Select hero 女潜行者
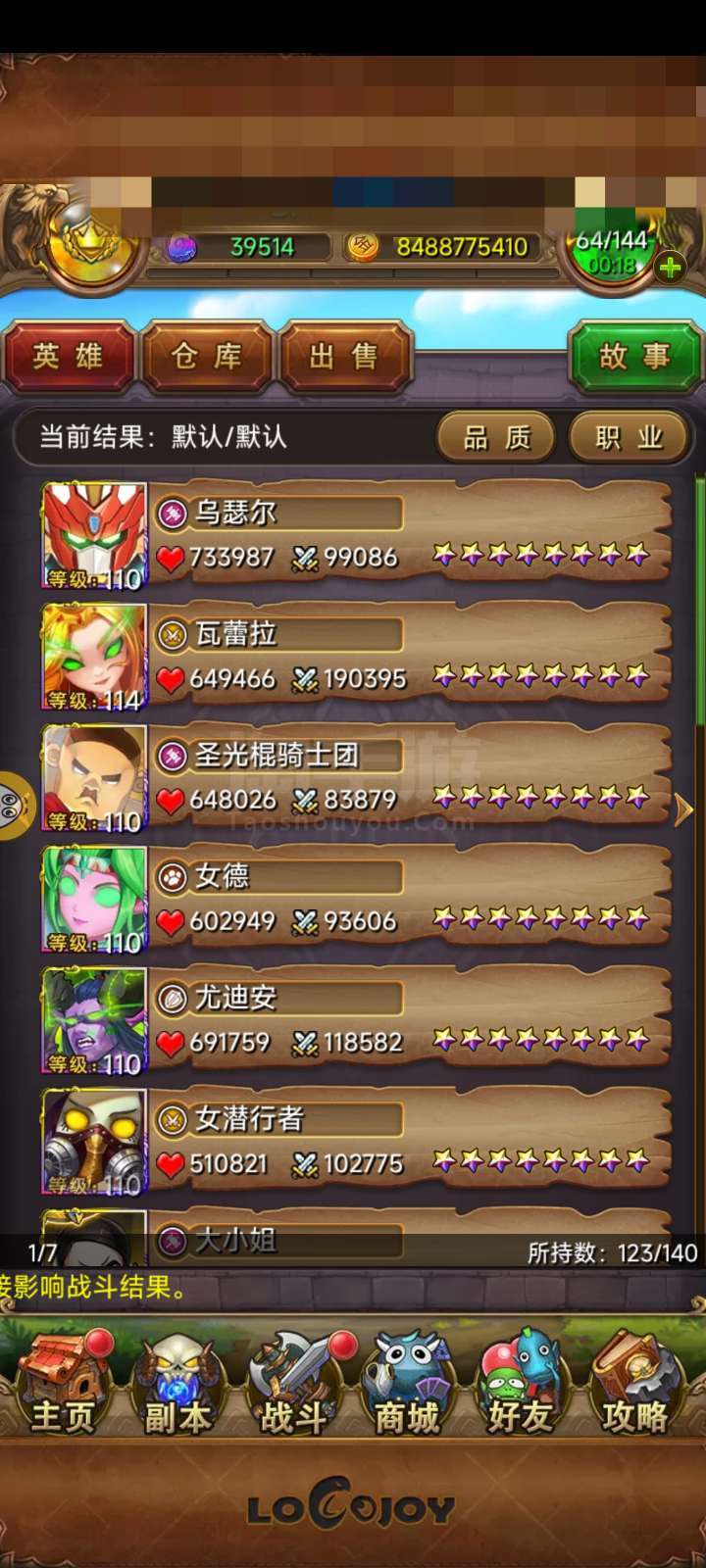The image size is (706, 1568). [x=357, y=1144]
